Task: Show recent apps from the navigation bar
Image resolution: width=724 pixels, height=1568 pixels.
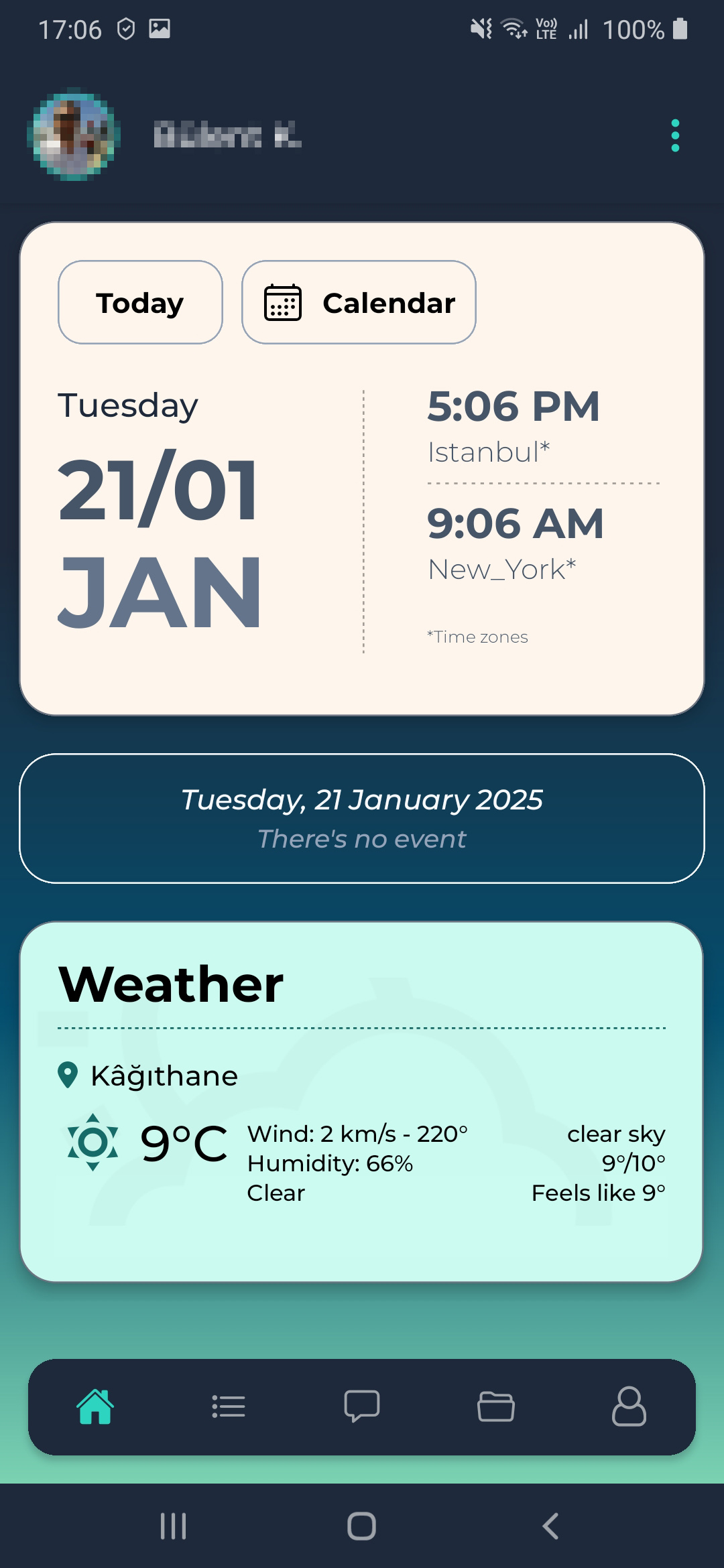Action: [x=173, y=1526]
